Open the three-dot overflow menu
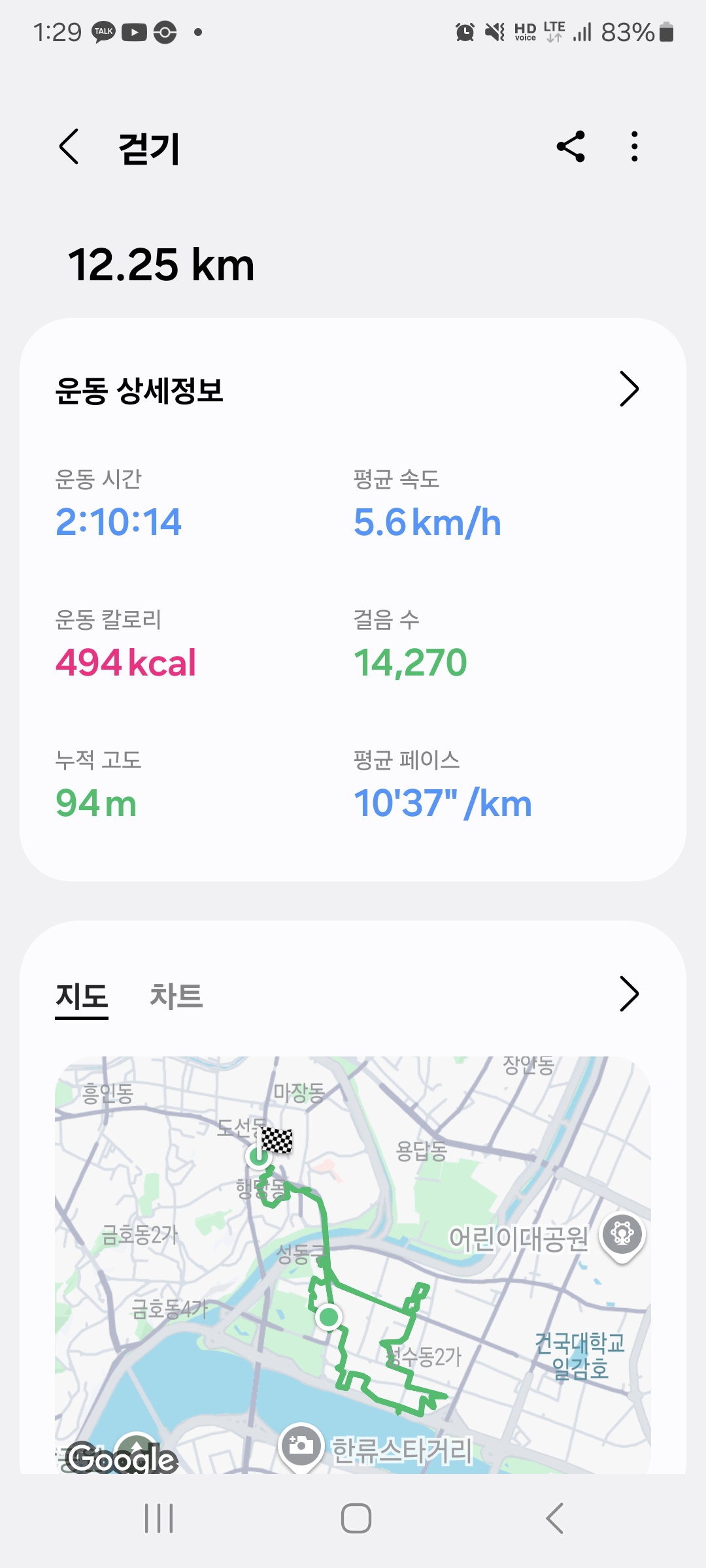 click(634, 146)
